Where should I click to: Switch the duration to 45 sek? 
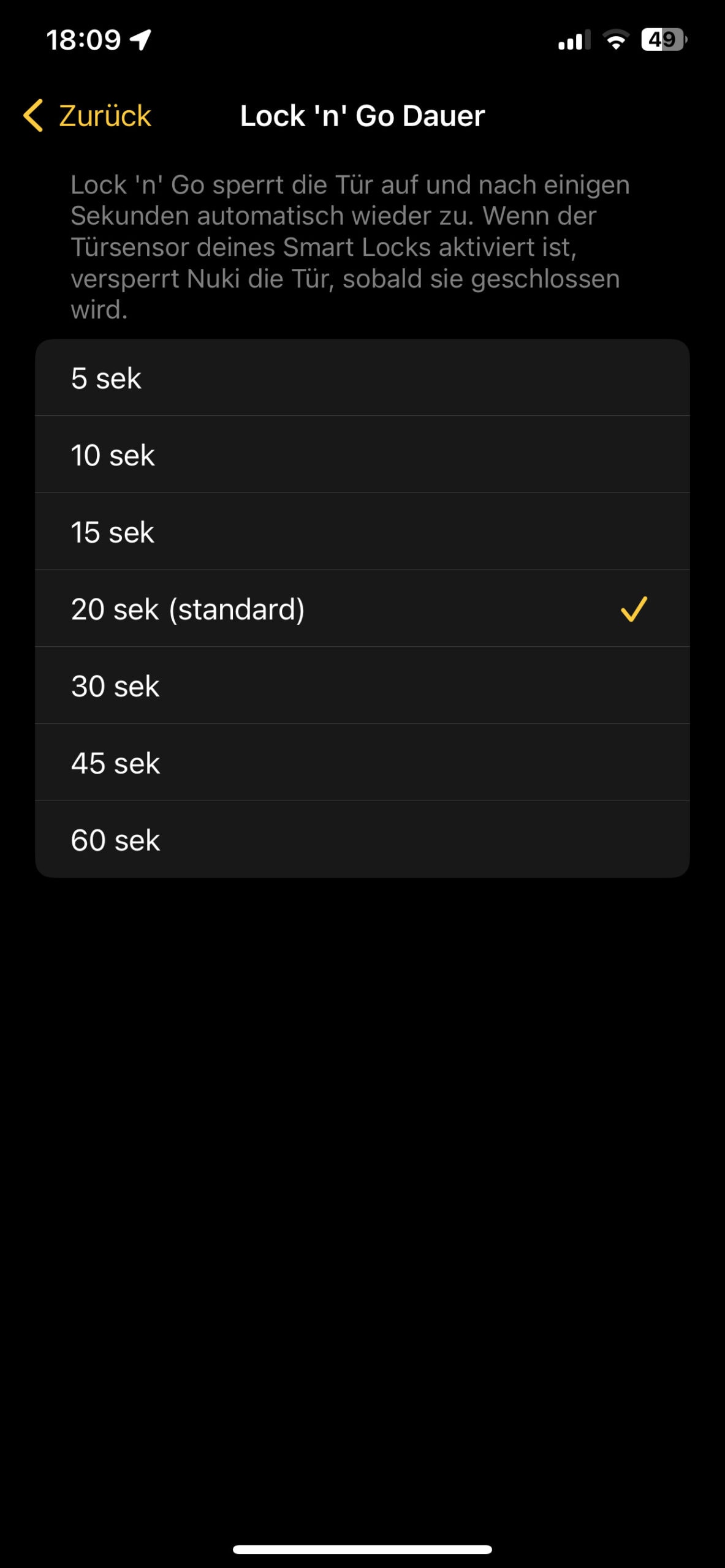coord(362,763)
